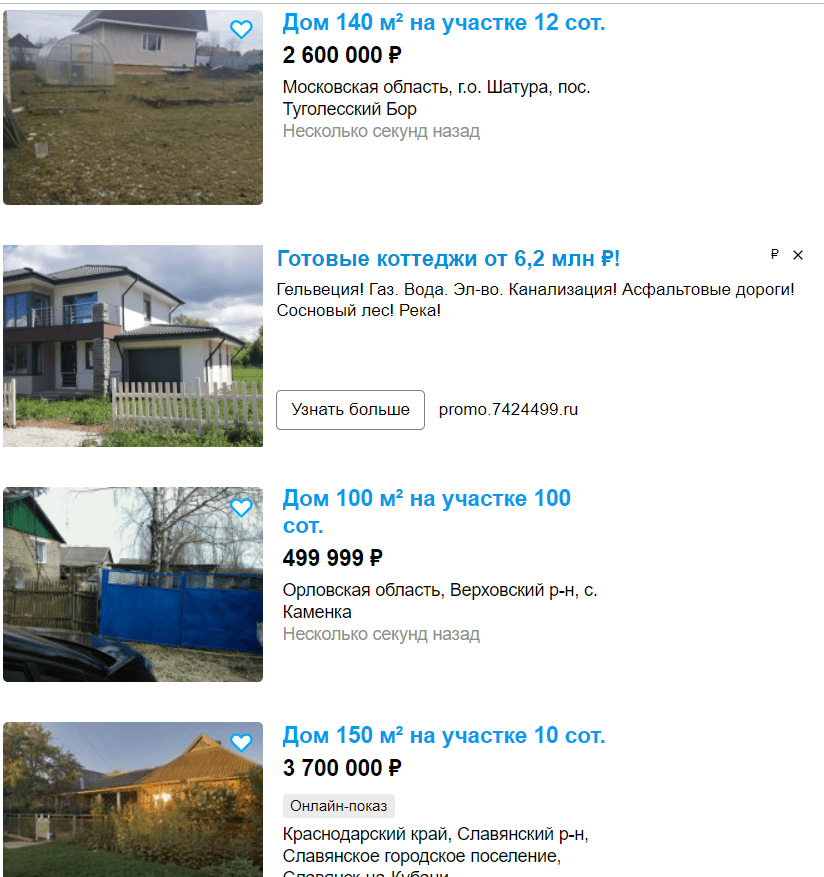Screen dimensions: 824x877
Task: Open the ad Готовые коттеджи от 6,2 млн ₽
Action: tap(448, 259)
